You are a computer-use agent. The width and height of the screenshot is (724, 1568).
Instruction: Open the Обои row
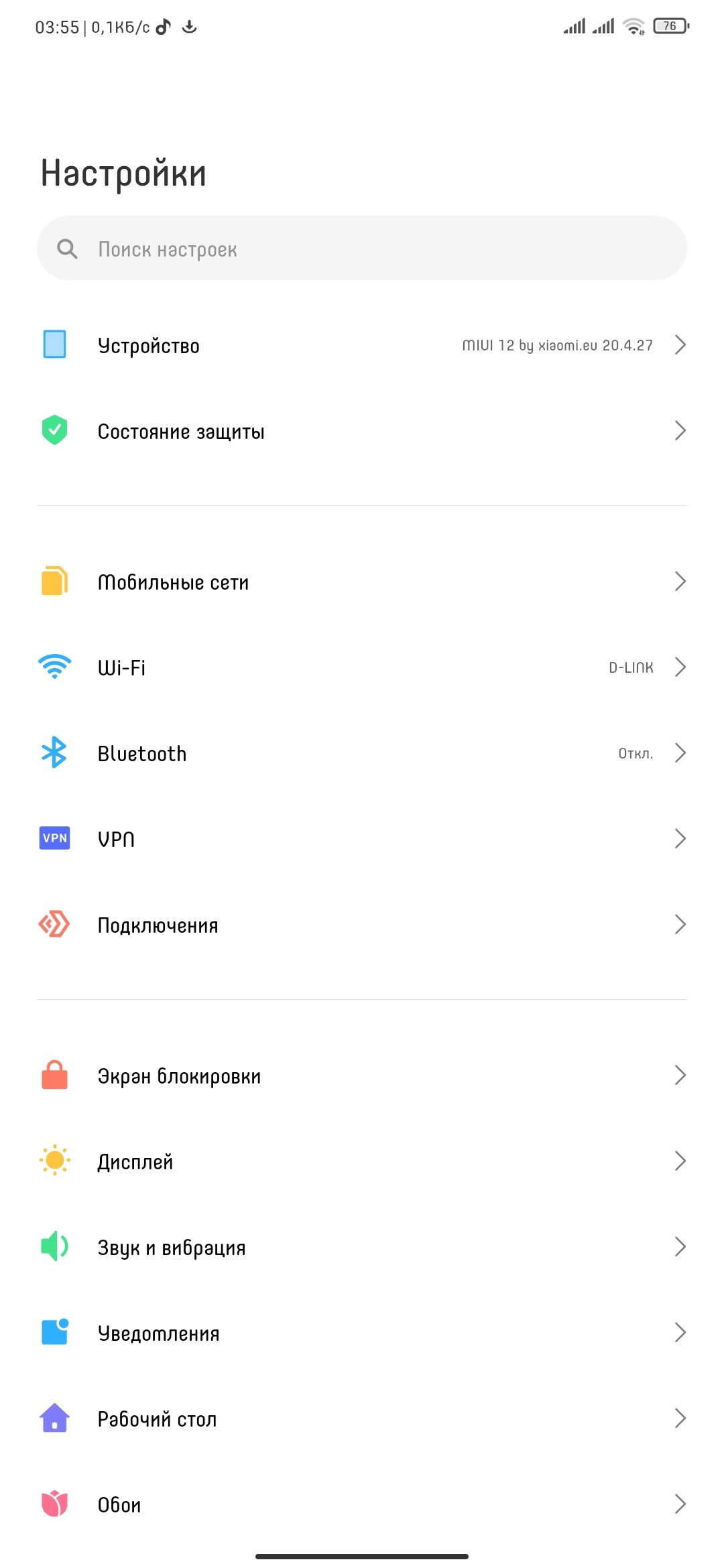(362, 1504)
